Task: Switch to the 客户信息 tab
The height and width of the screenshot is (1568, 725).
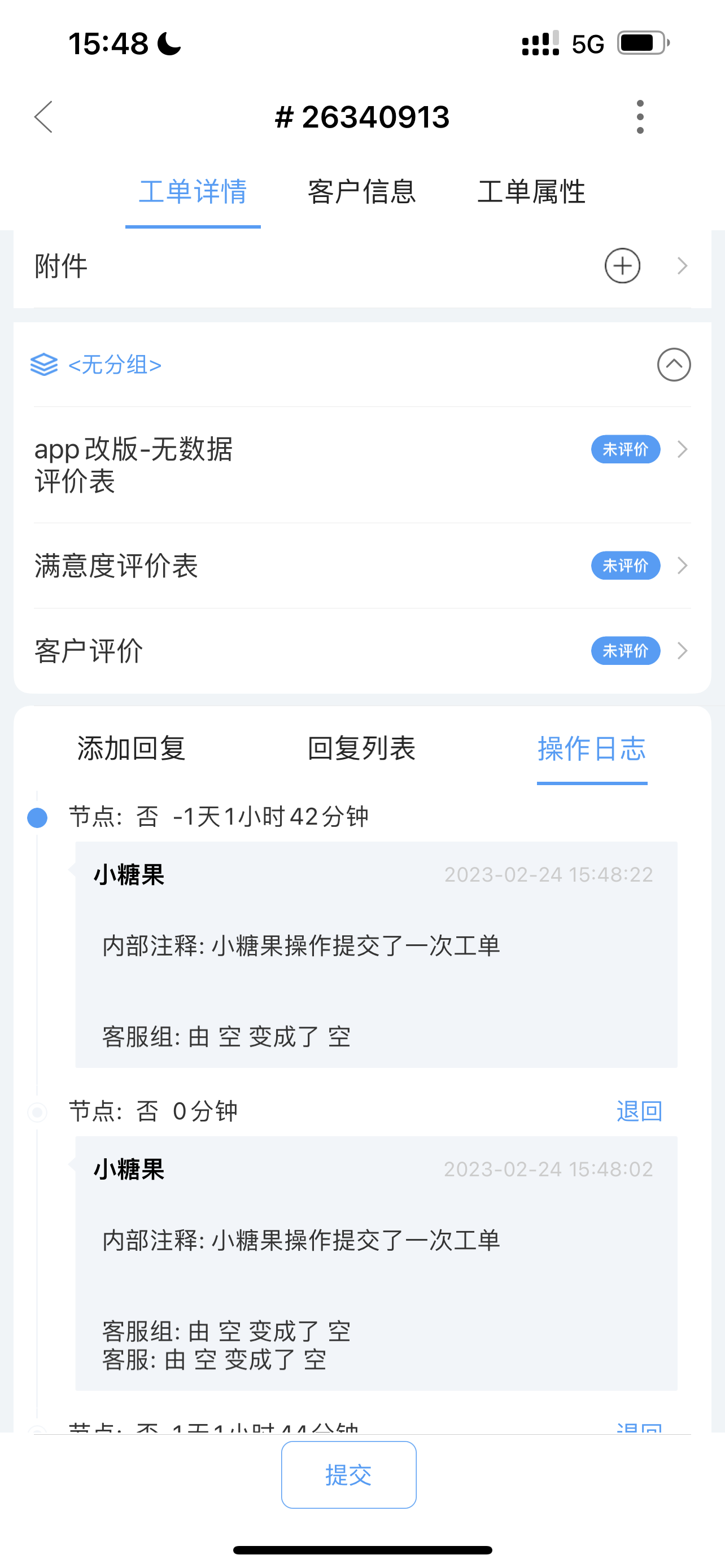Action: click(361, 192)
